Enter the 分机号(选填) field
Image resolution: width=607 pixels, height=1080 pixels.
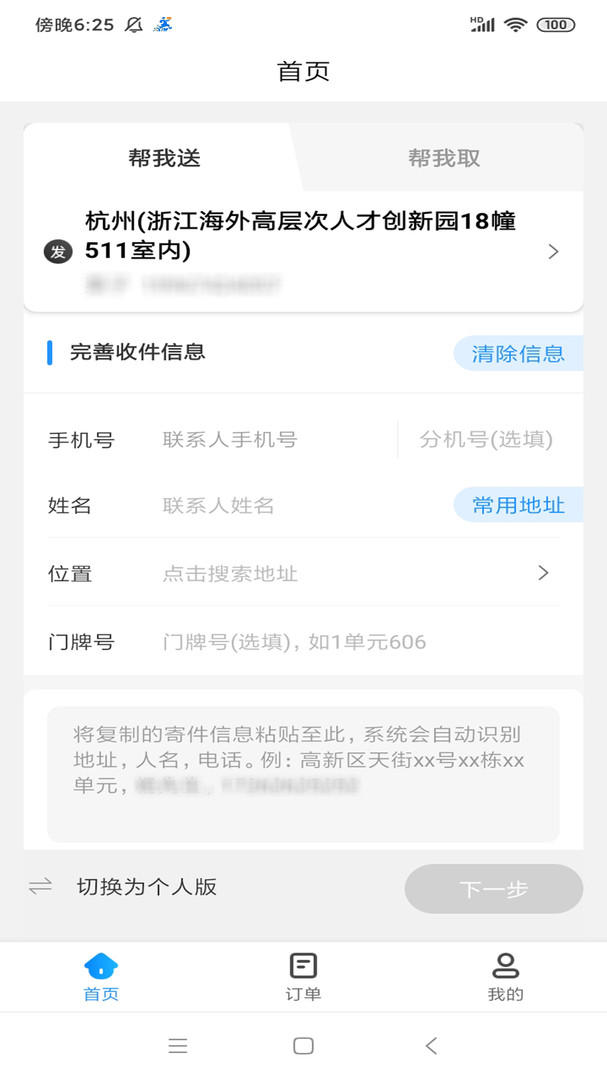click(486, 439)
